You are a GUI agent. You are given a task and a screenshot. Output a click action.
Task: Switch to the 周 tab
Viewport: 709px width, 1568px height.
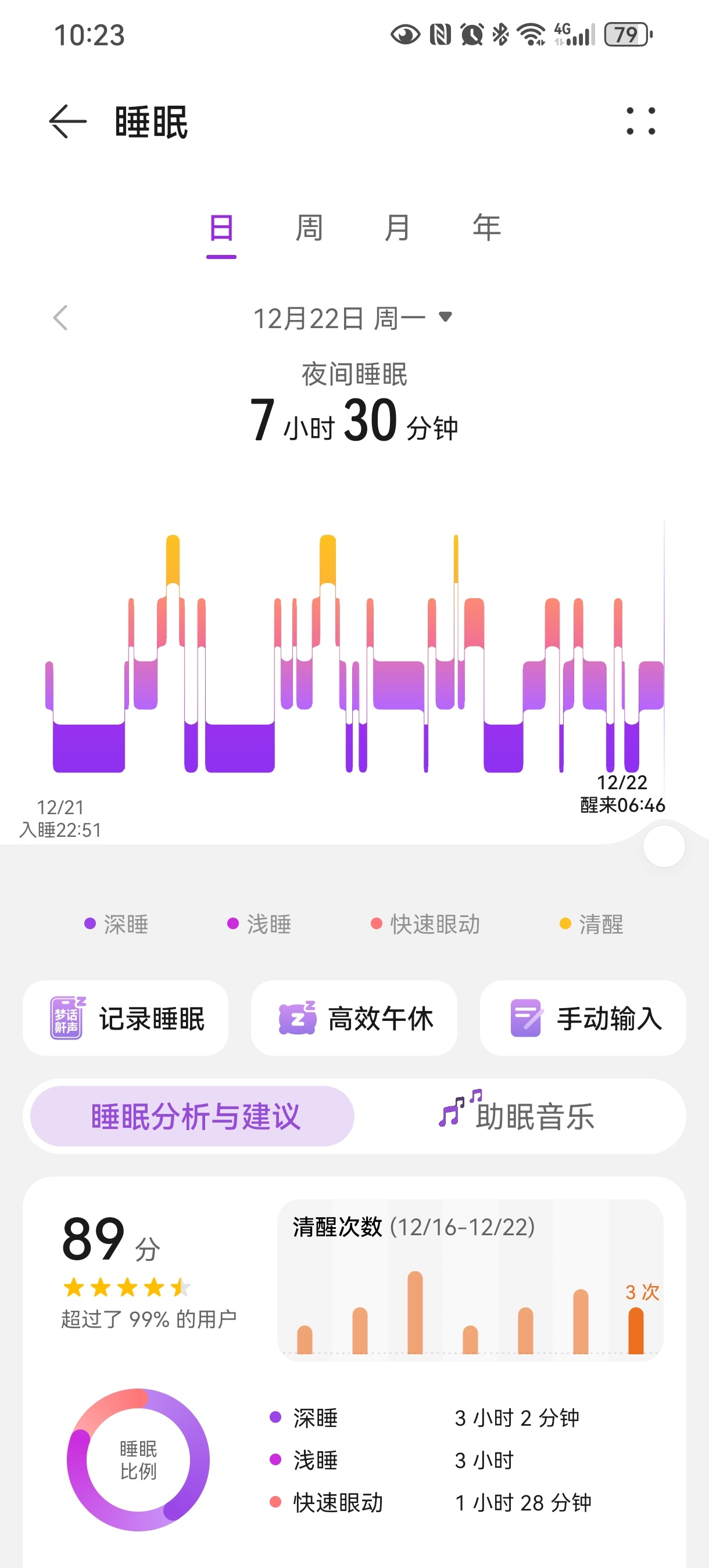(x=309, y=228)
